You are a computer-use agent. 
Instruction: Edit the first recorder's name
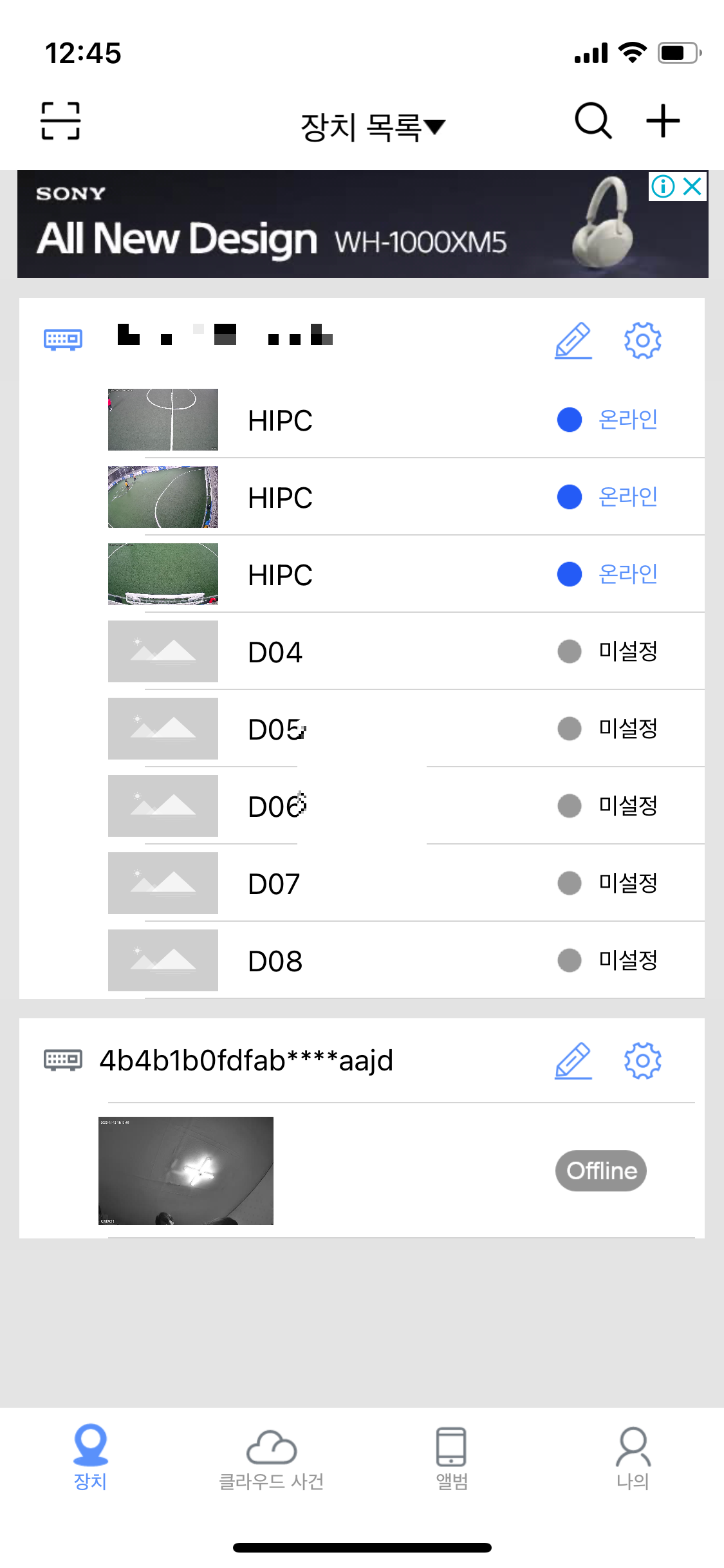[573, 341]
